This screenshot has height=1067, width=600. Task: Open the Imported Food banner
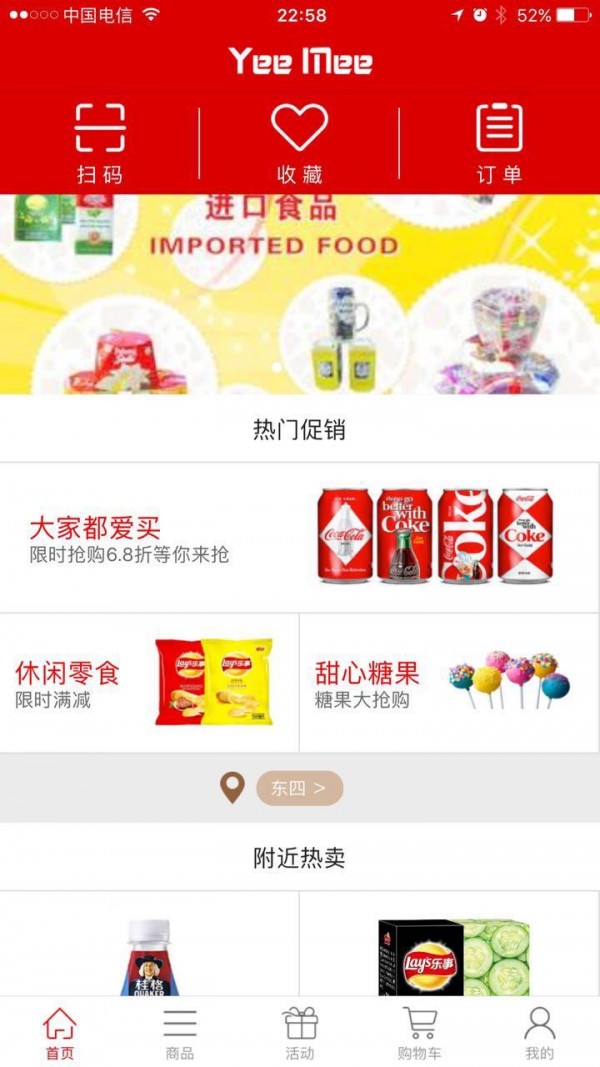300,294
